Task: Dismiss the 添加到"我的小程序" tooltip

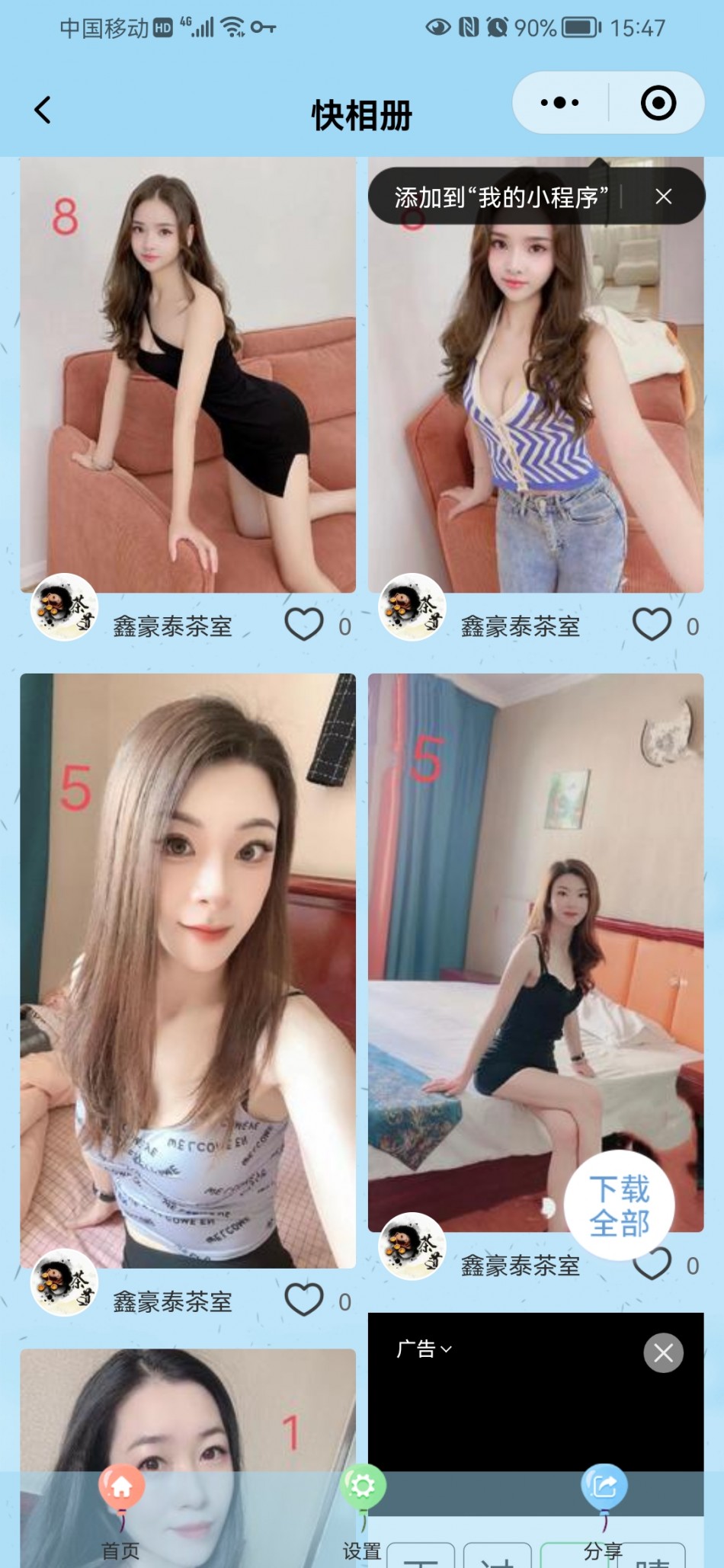Action: tap(663, 197)
